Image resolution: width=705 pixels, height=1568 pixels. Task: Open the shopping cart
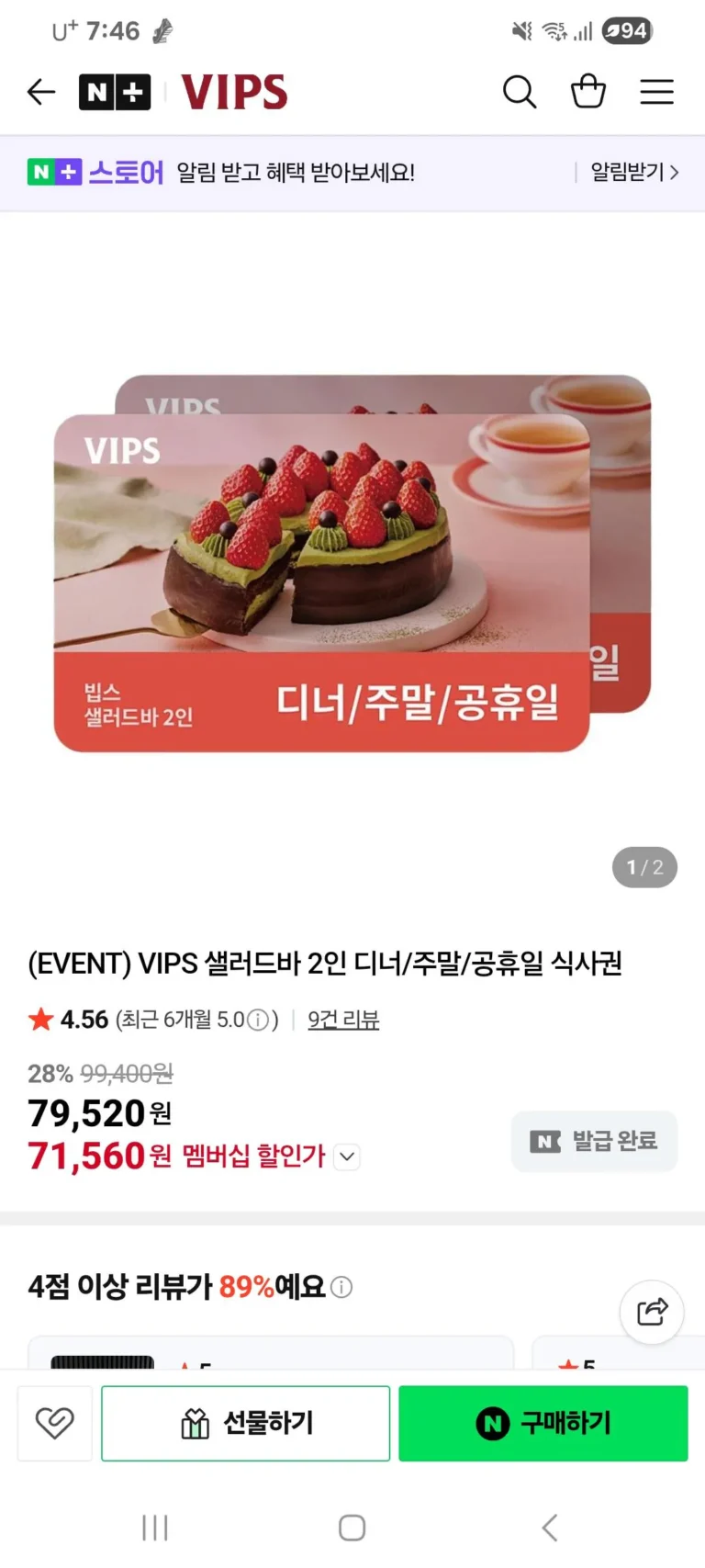(587, 92)
